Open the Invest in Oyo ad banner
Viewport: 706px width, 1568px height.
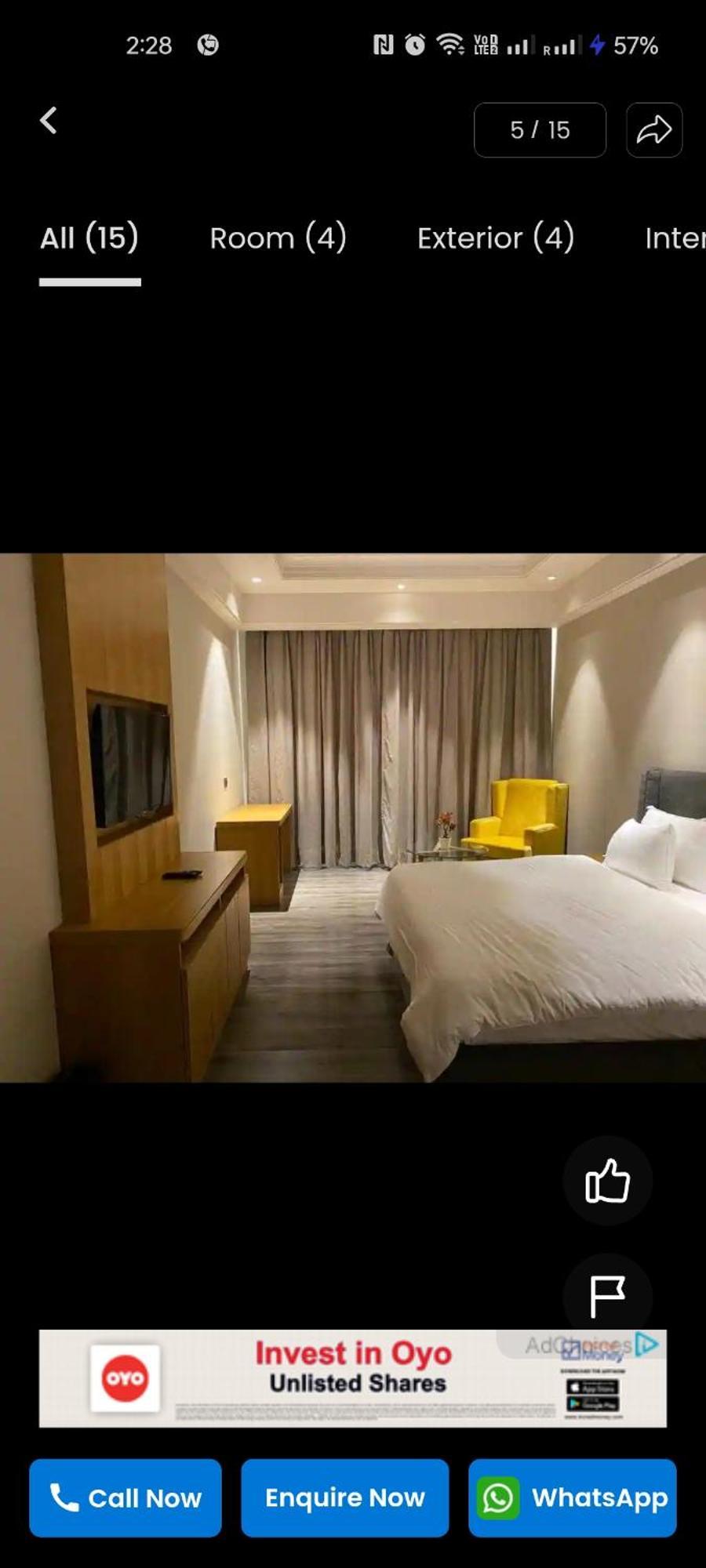353,1378
